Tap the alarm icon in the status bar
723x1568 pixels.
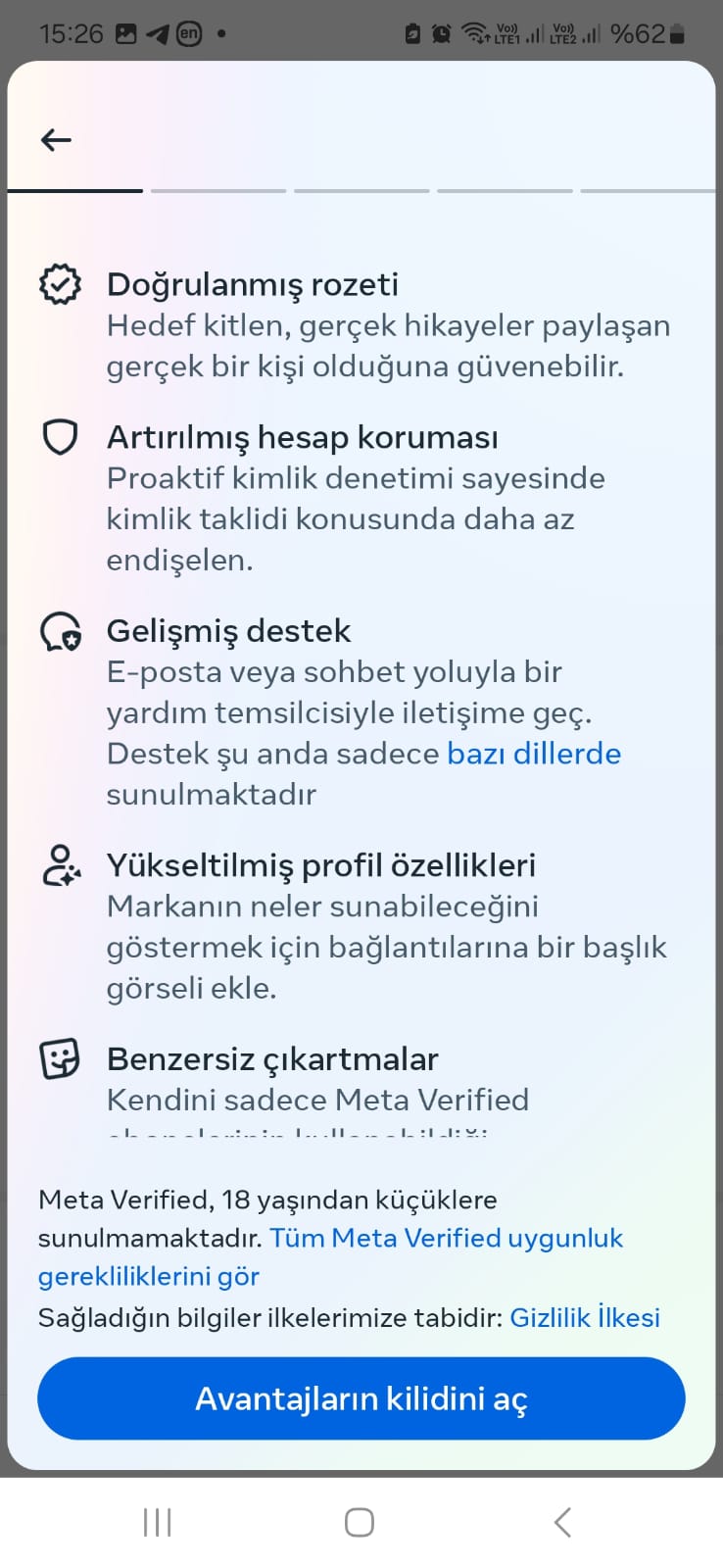click(x=441, y=32)
